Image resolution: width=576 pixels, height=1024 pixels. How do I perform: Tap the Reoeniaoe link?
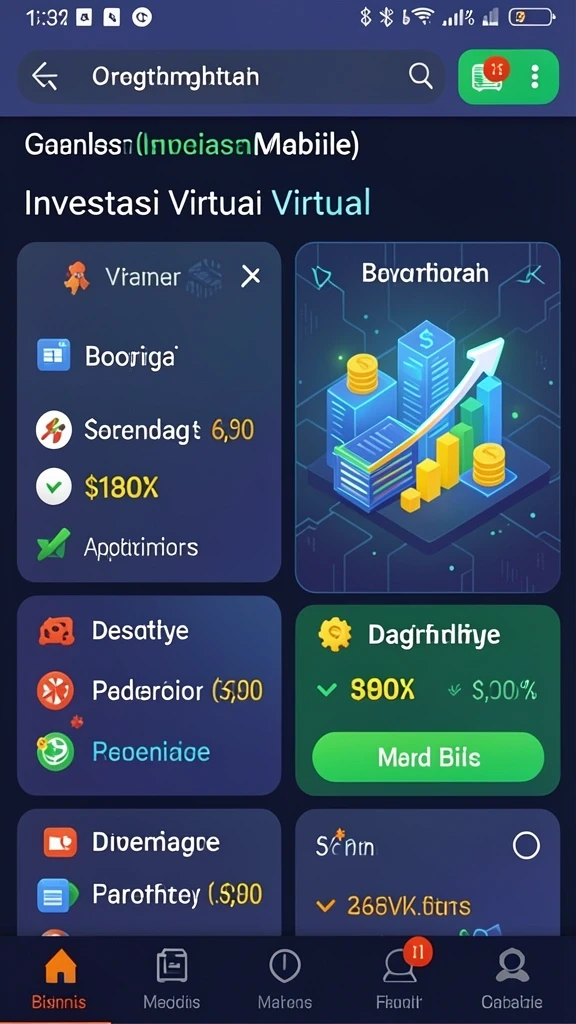tap(151, 752)
